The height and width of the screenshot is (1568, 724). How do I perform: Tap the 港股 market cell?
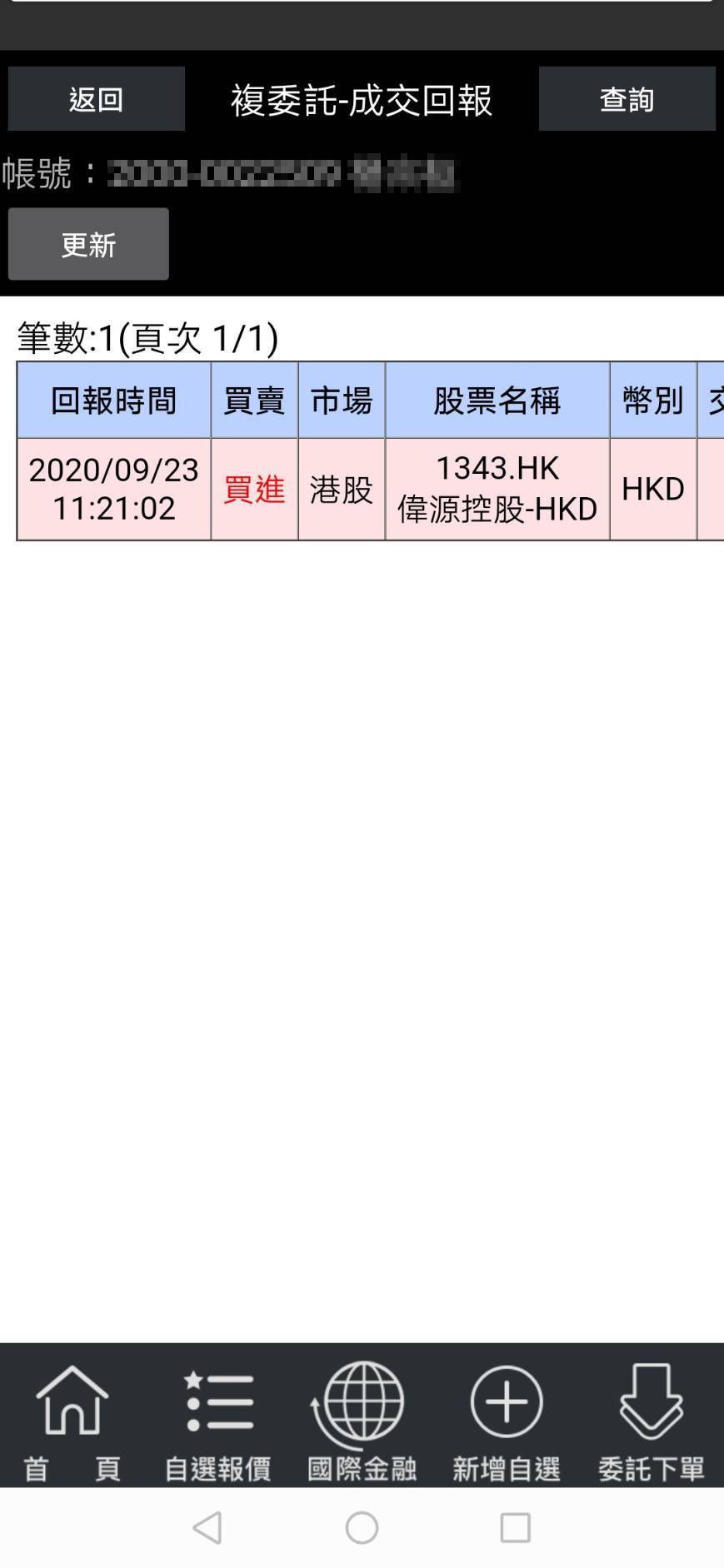(x=342, y=488)
